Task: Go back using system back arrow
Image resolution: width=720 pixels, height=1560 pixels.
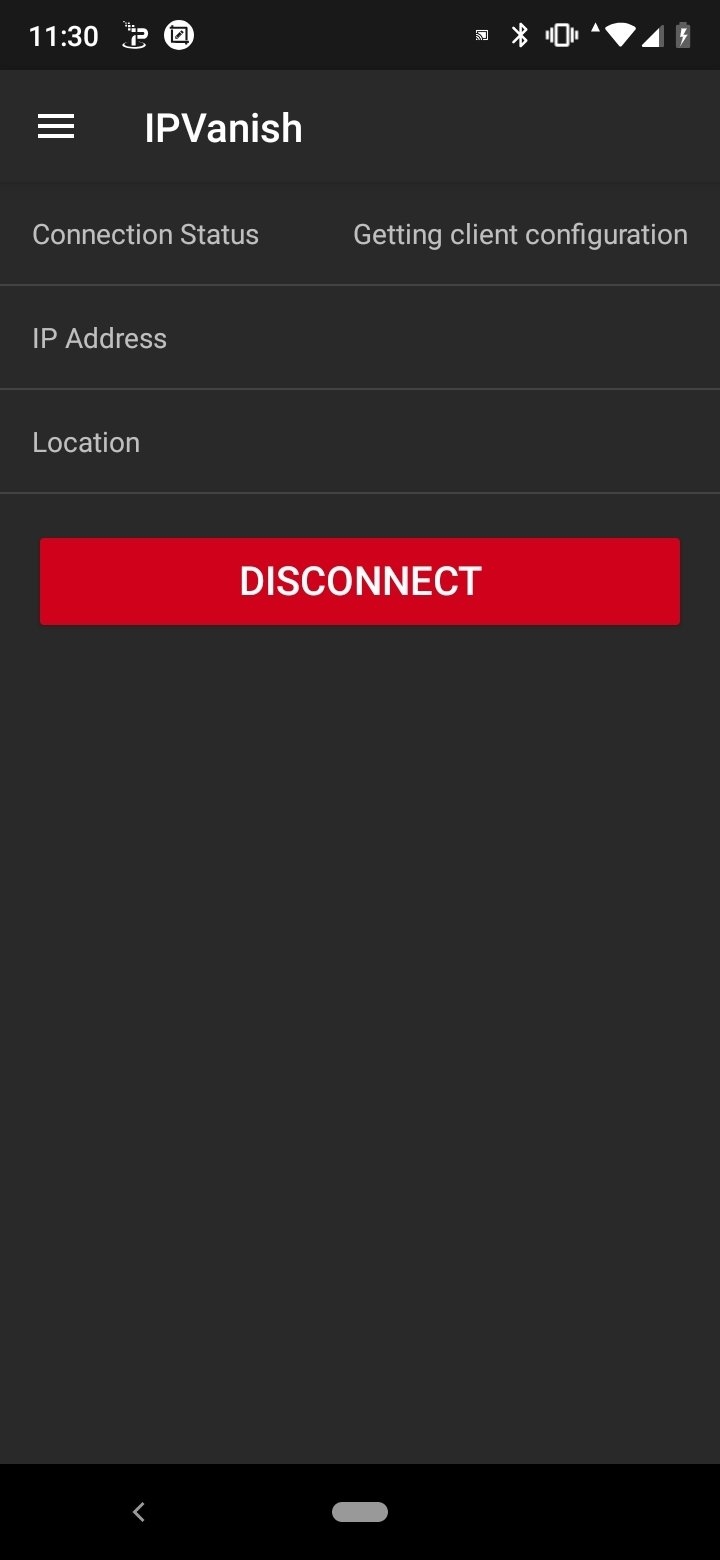Action: [139, 1512]
